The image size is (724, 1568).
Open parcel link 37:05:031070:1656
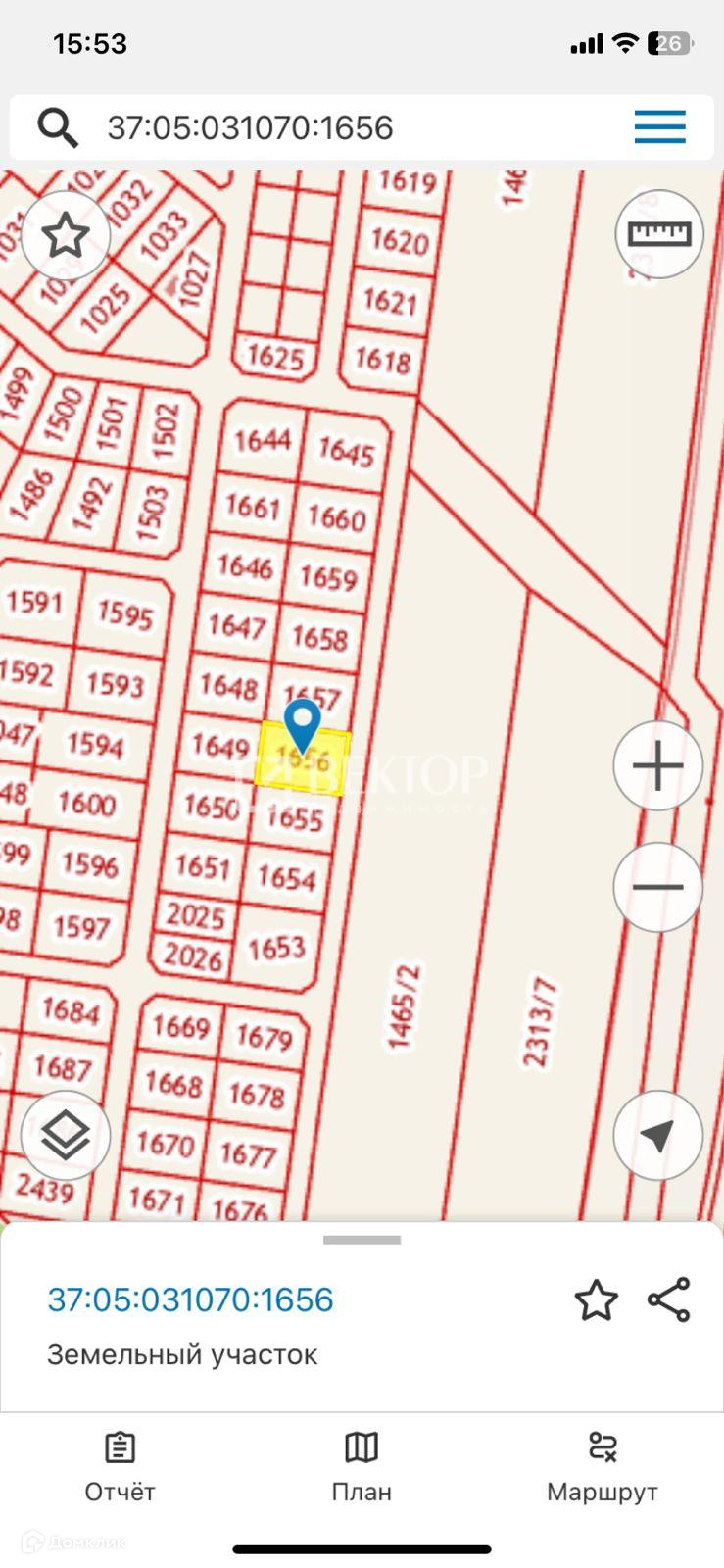coord(191,1299)
